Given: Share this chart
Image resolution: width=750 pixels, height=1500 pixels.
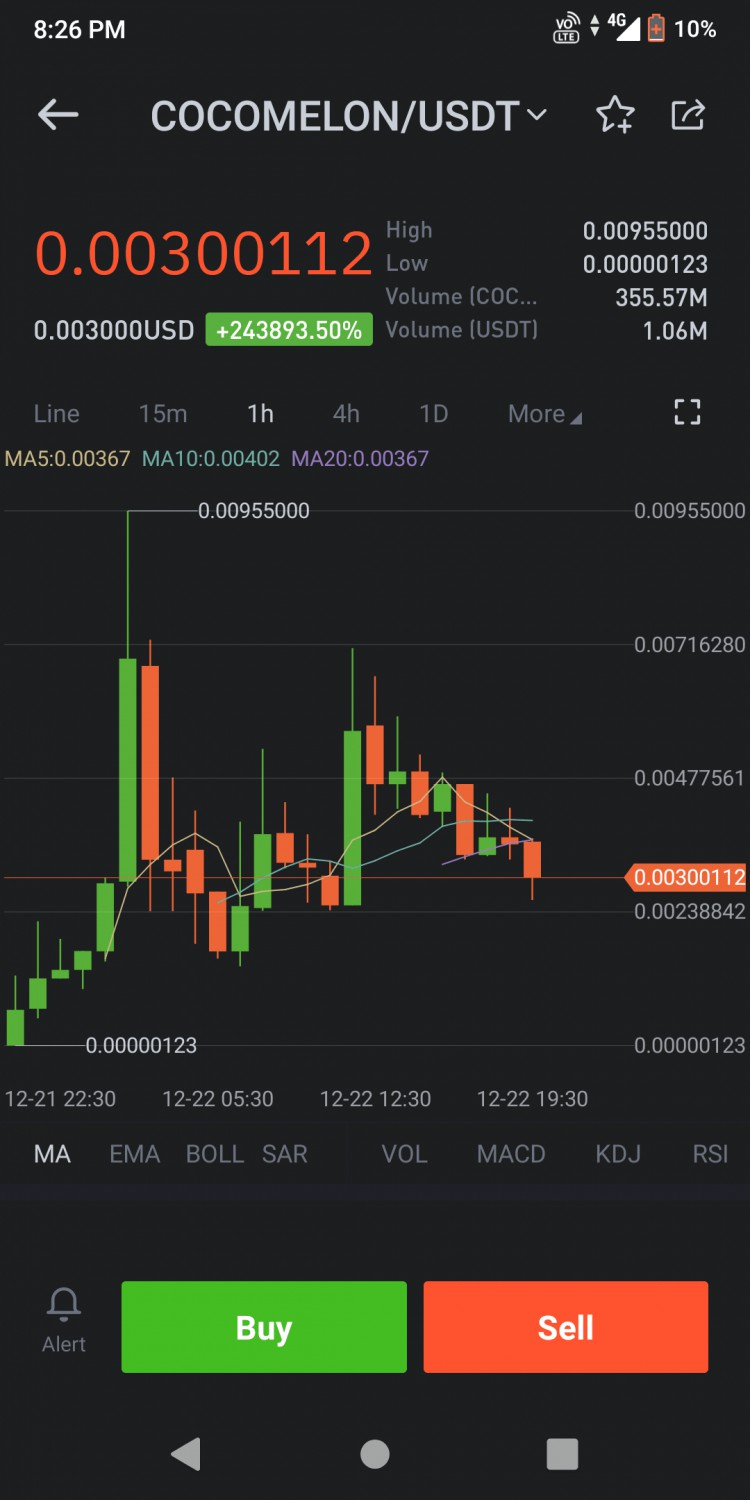Looking at the screenshot, I should pyautogui.click(x=688, y=115).
